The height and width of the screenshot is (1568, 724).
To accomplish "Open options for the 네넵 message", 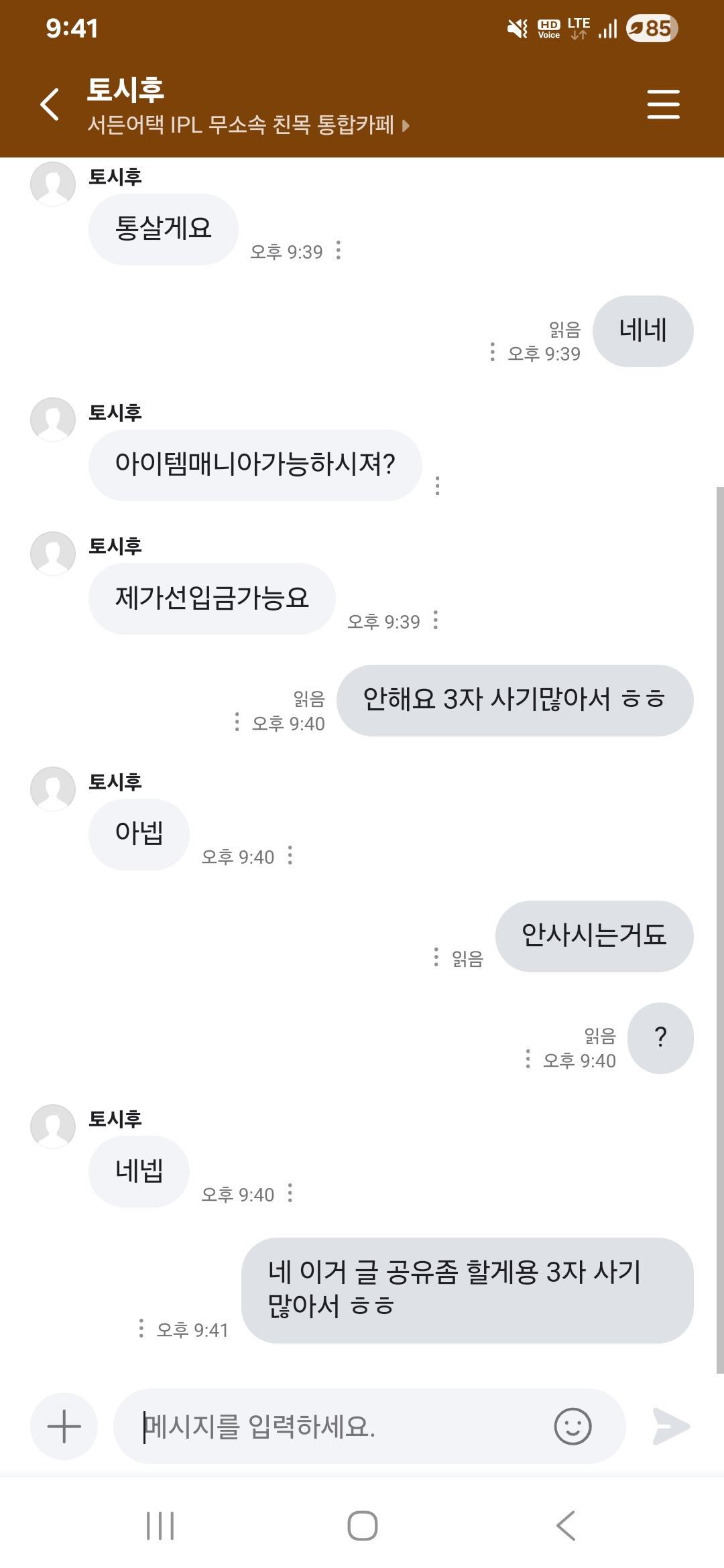I will [x=290, y=1193].
